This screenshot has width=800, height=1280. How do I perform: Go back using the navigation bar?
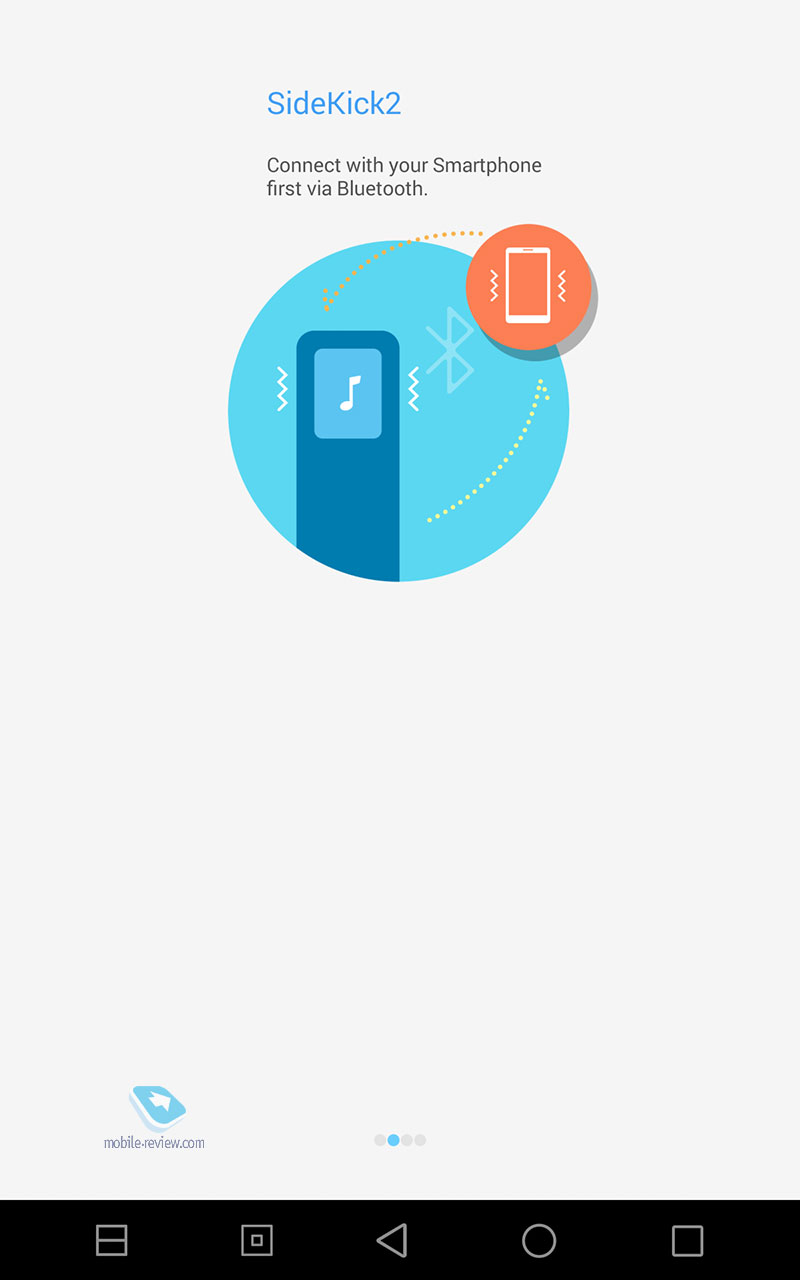click(x=392, y=1241)
